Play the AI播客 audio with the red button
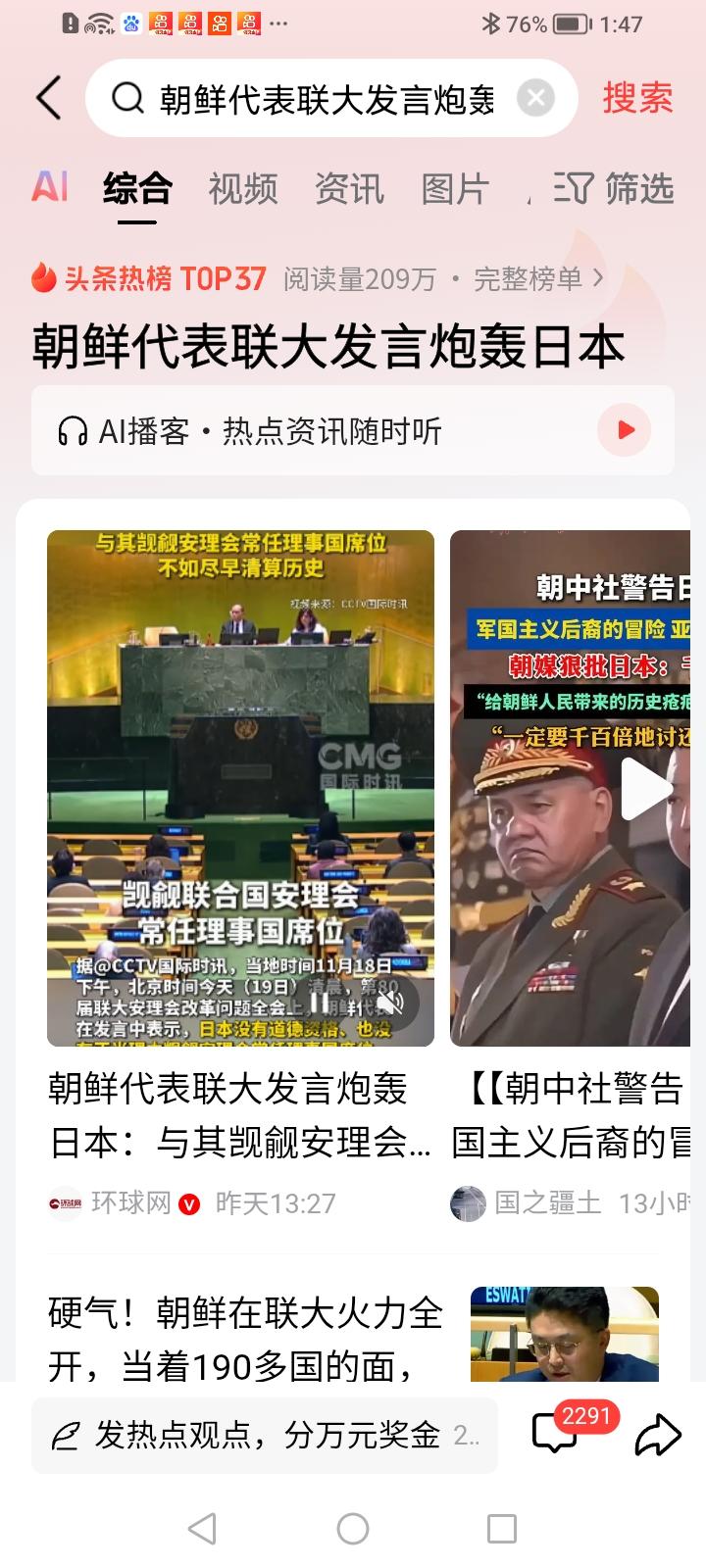 click(x=625, y=429)
